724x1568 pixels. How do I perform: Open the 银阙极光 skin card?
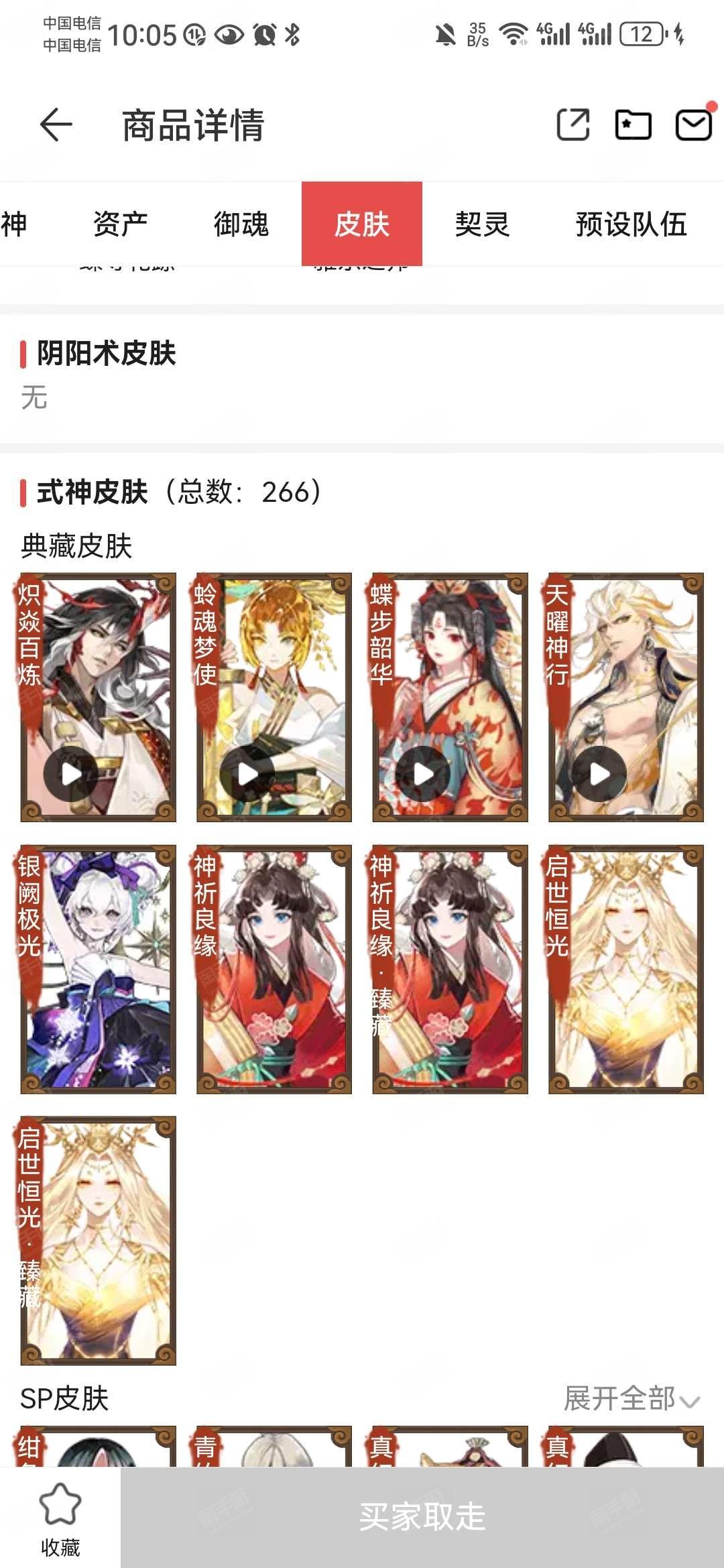click(98, 969)
